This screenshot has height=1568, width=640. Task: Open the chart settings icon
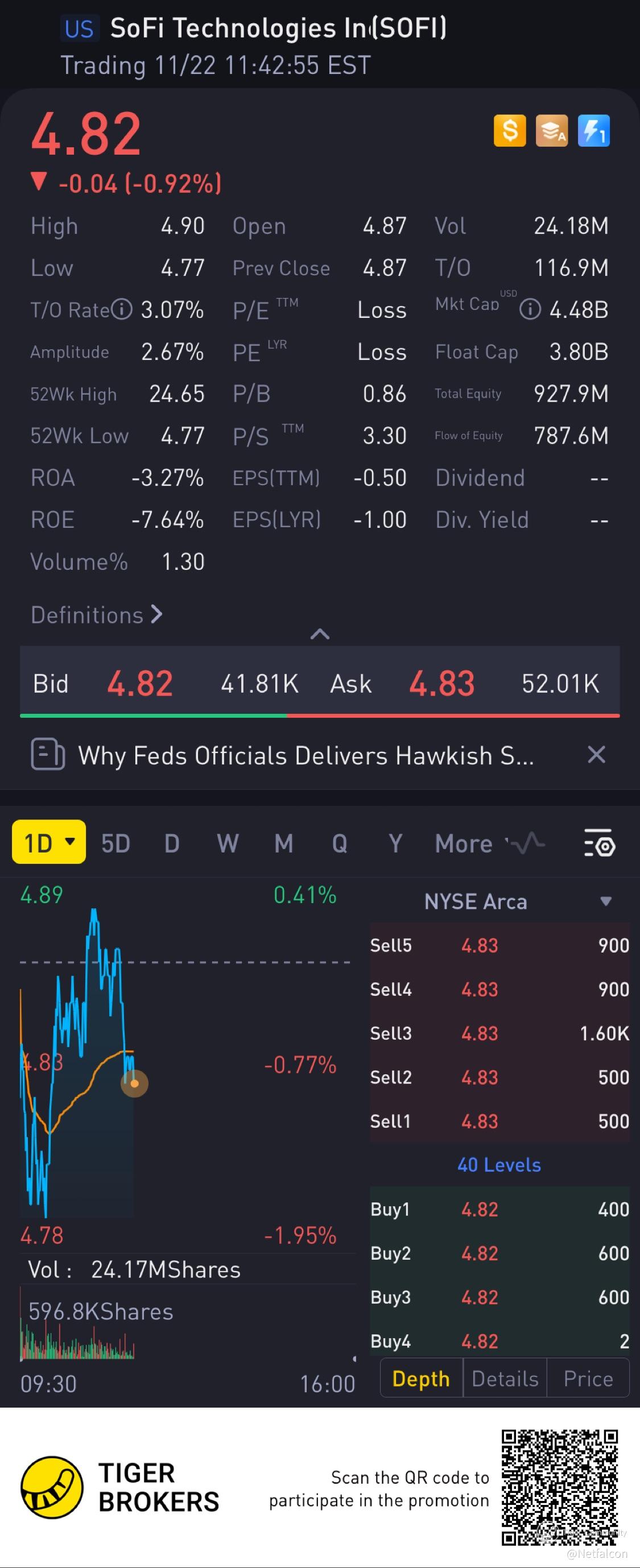pyautogui.click(x=599, y=842)
